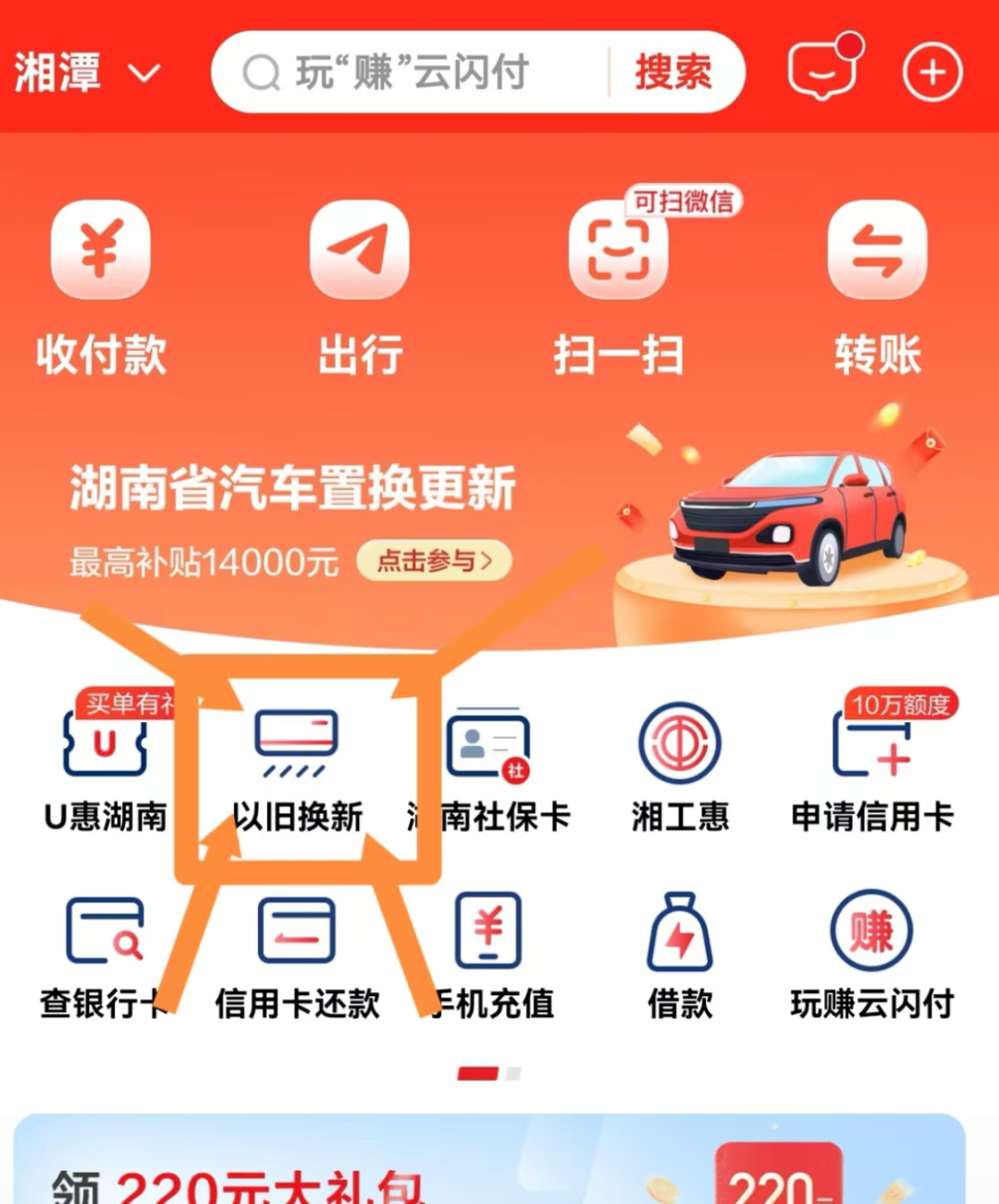Image resolution: width=999 pixels, height=1204 pixels.
Task: Tap 点击参与 on the car trade-in banner
Action: pyautogui.click(x=433, y=560)
